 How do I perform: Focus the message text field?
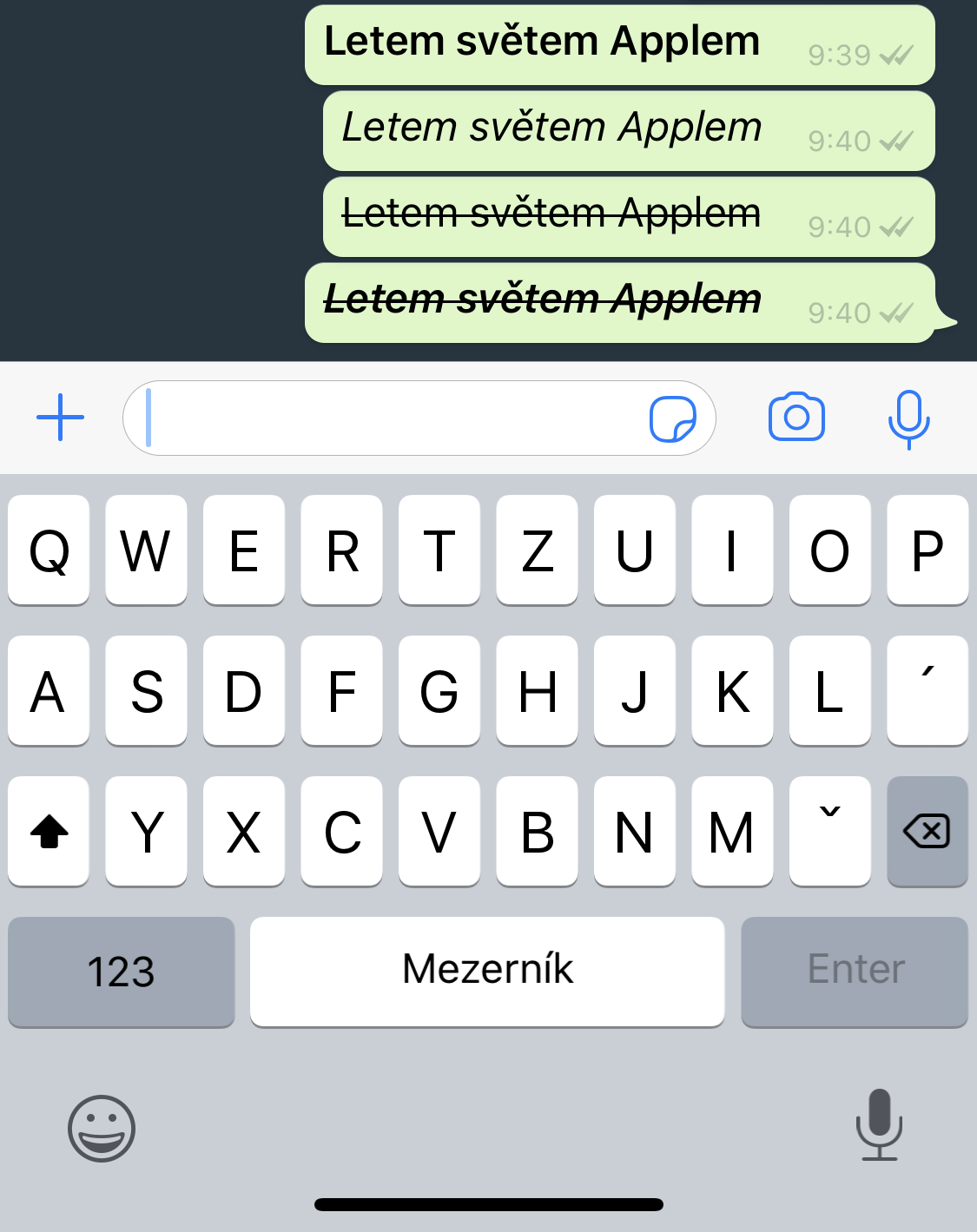(391, 418)
